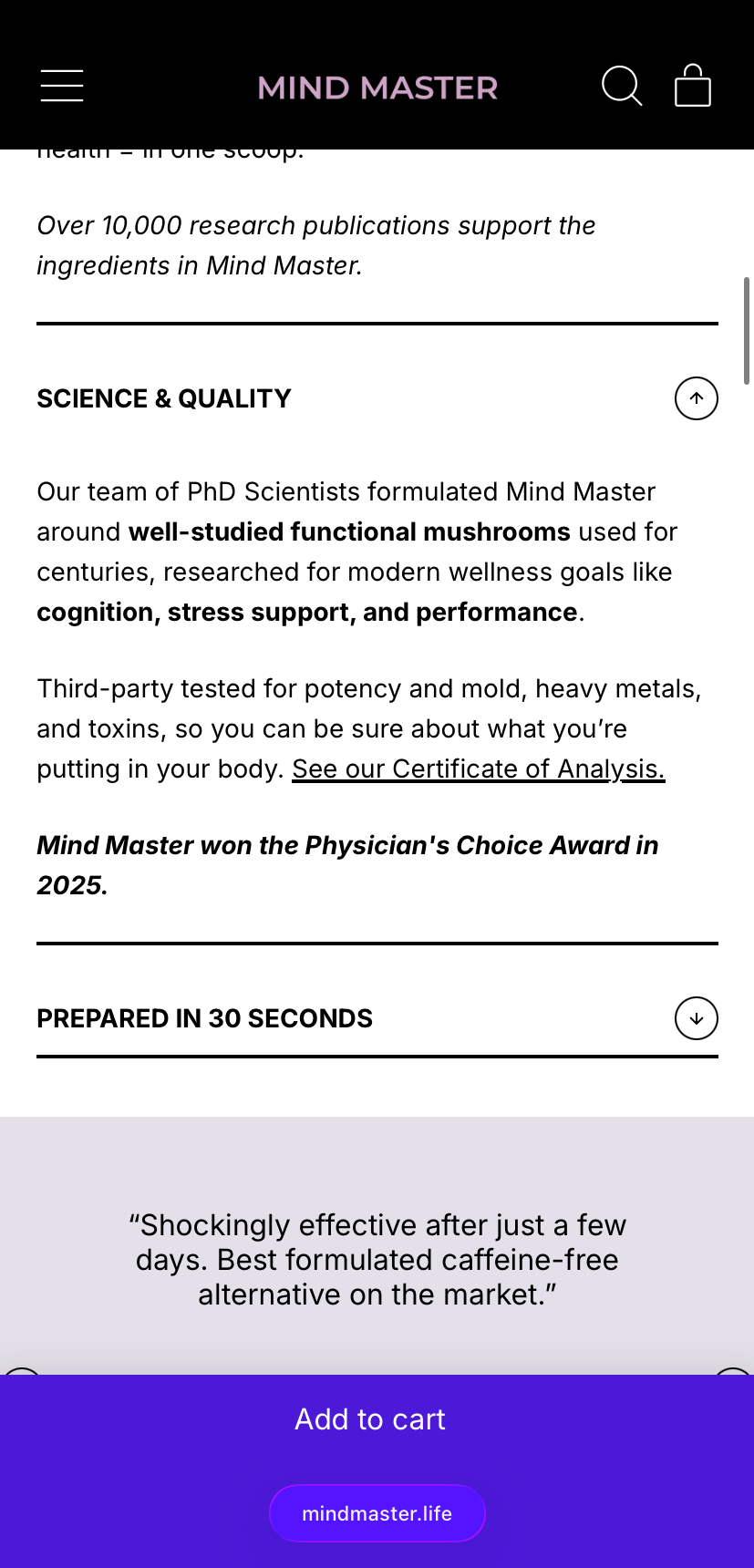The image size is (754, 1568).
Task: Open the search icon
Action: (x=622, y=86)
